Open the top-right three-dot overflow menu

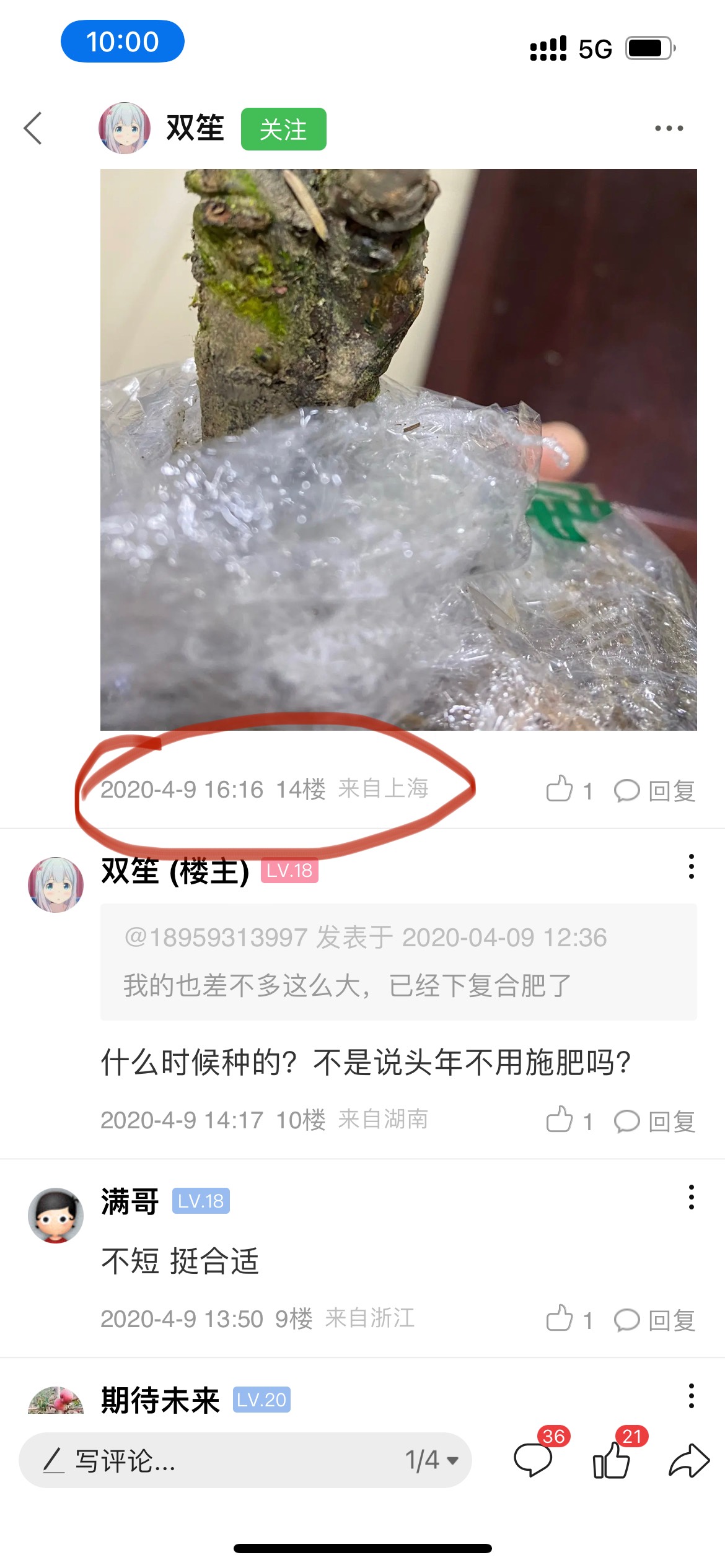(669, 128)
